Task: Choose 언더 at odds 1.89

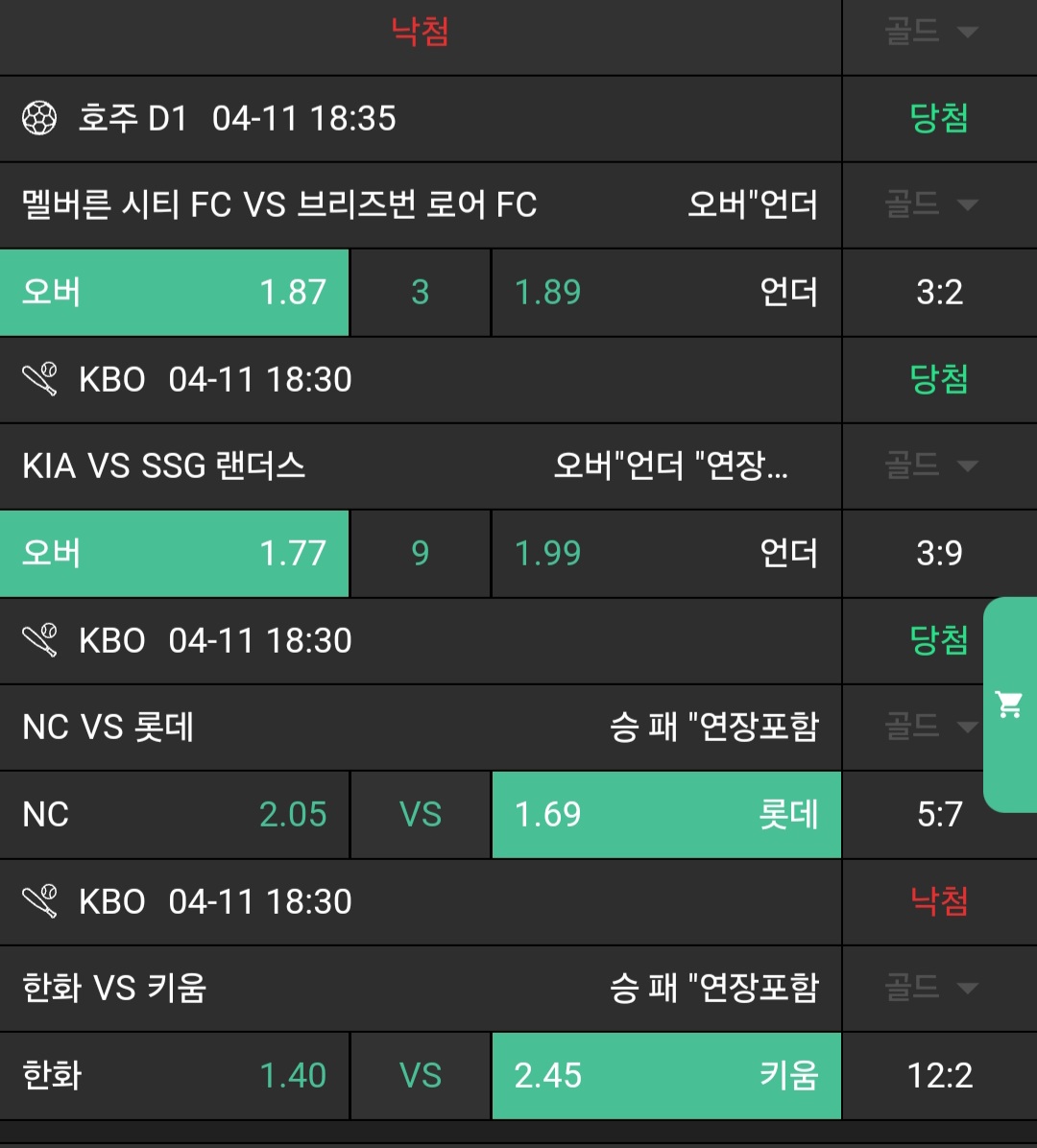Action: 665,292
